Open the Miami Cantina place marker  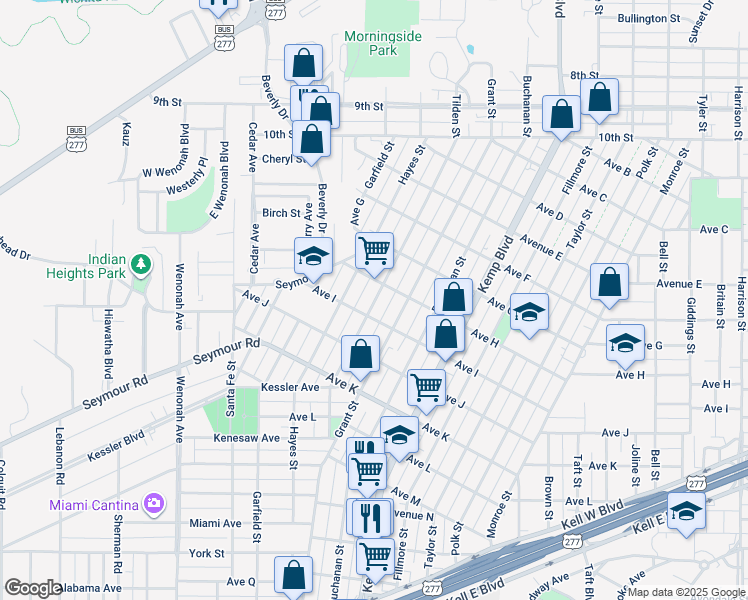(x=154, y=502)
